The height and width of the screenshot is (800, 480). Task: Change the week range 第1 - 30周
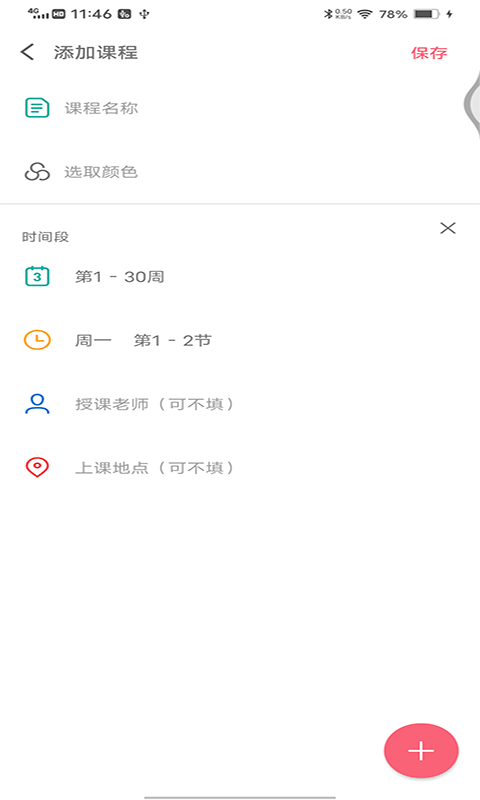[240, 277]
